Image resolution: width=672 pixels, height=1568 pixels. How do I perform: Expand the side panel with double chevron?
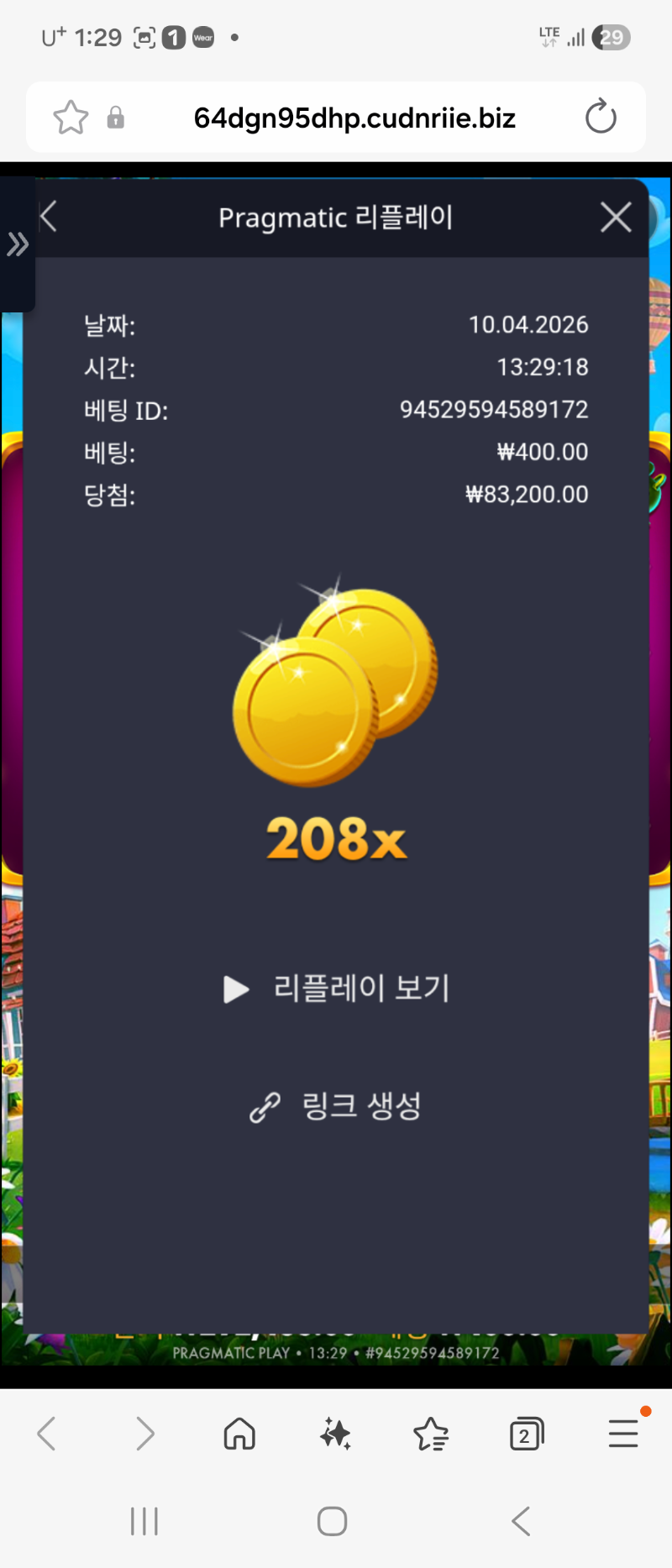[18, 244]
